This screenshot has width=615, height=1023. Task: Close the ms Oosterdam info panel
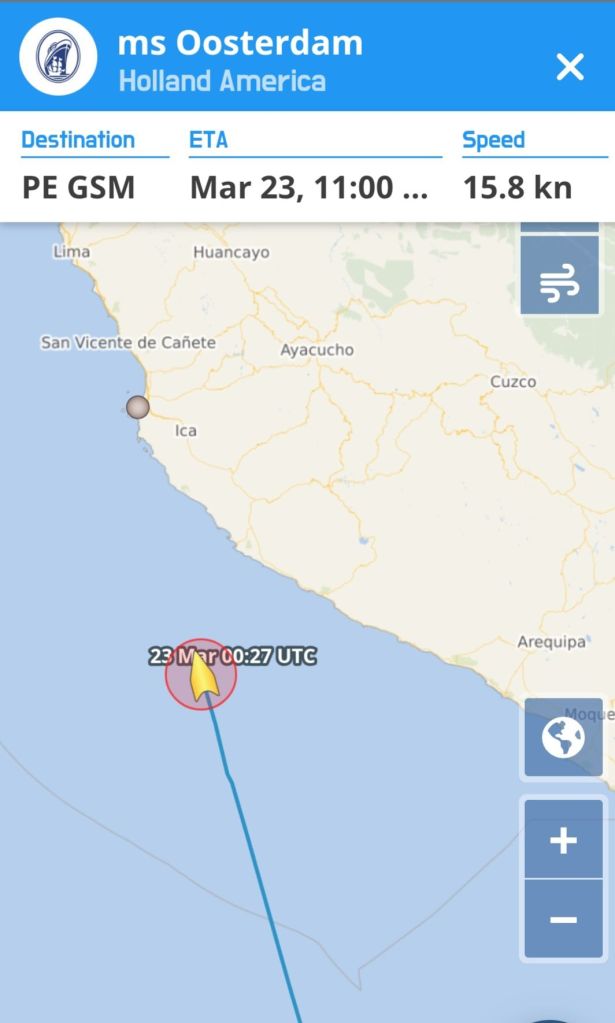pyautogui.click(x=570, y=67)
